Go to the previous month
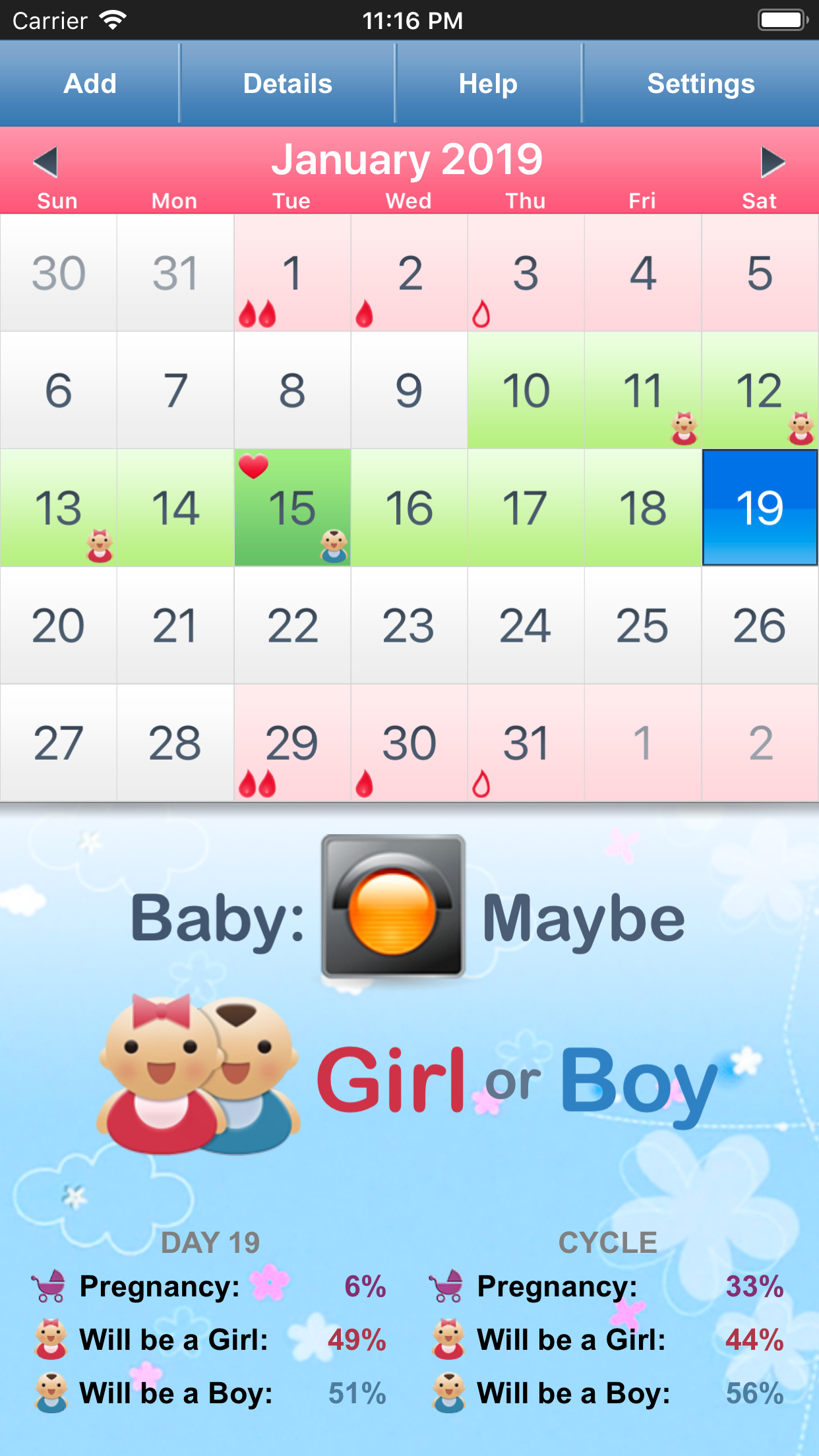819x1456 pixels. coord(45,162)
